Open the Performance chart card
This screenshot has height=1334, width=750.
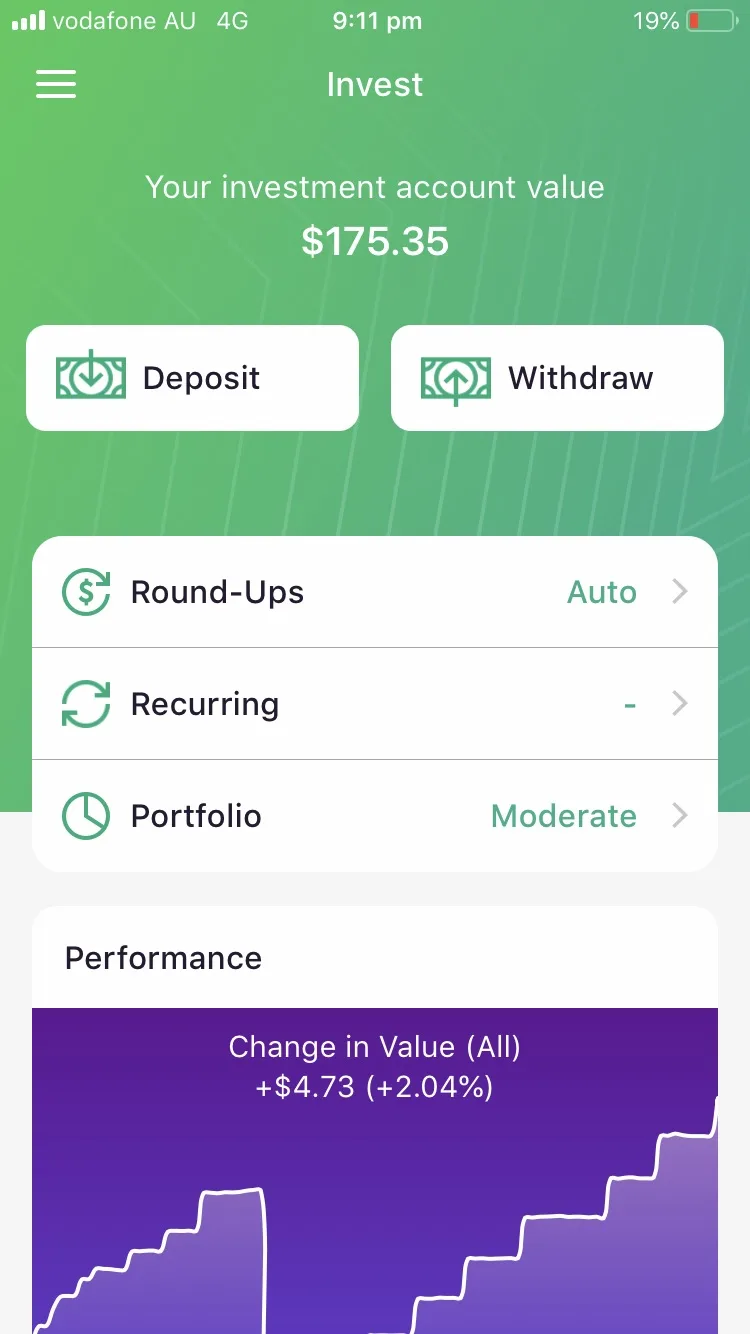(375, 1150)
